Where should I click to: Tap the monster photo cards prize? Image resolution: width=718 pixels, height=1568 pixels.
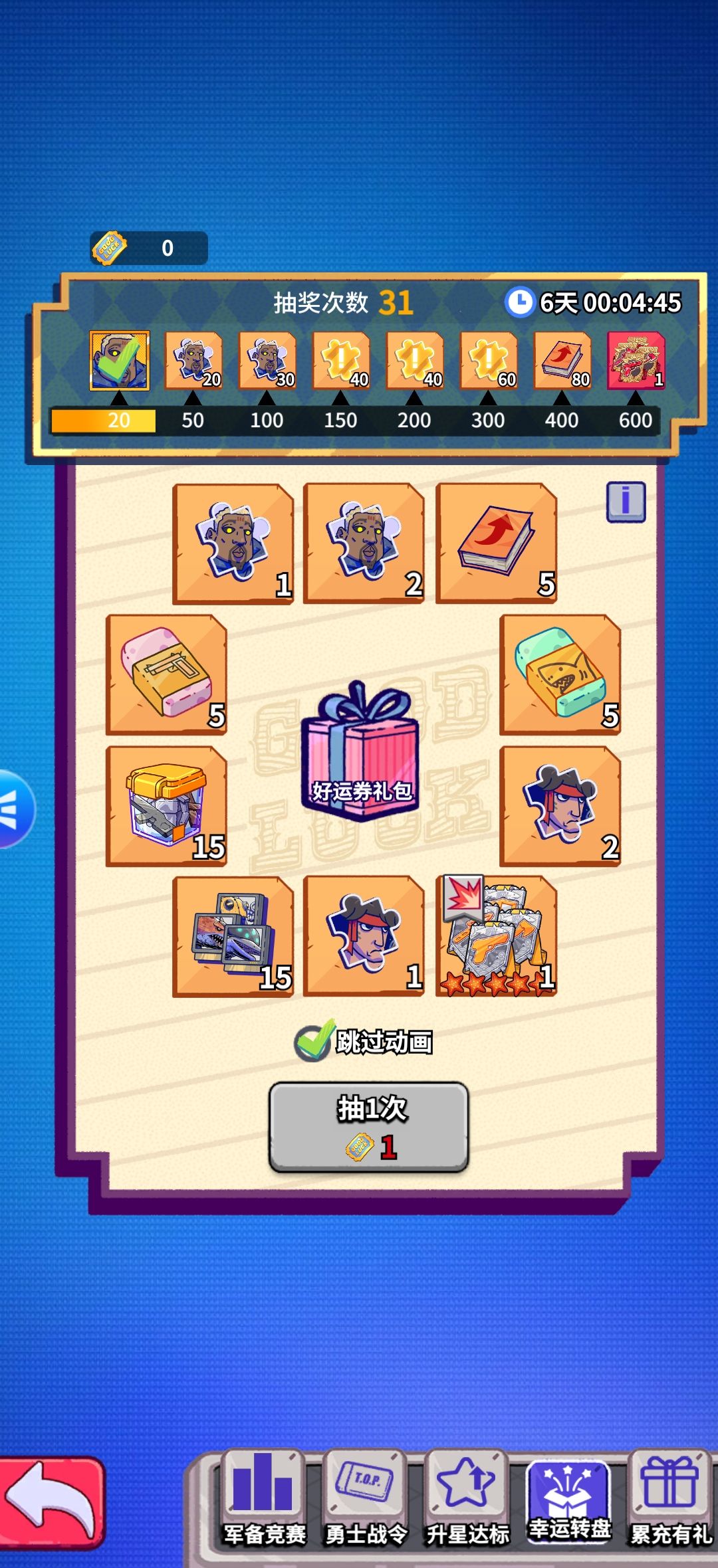233,936
